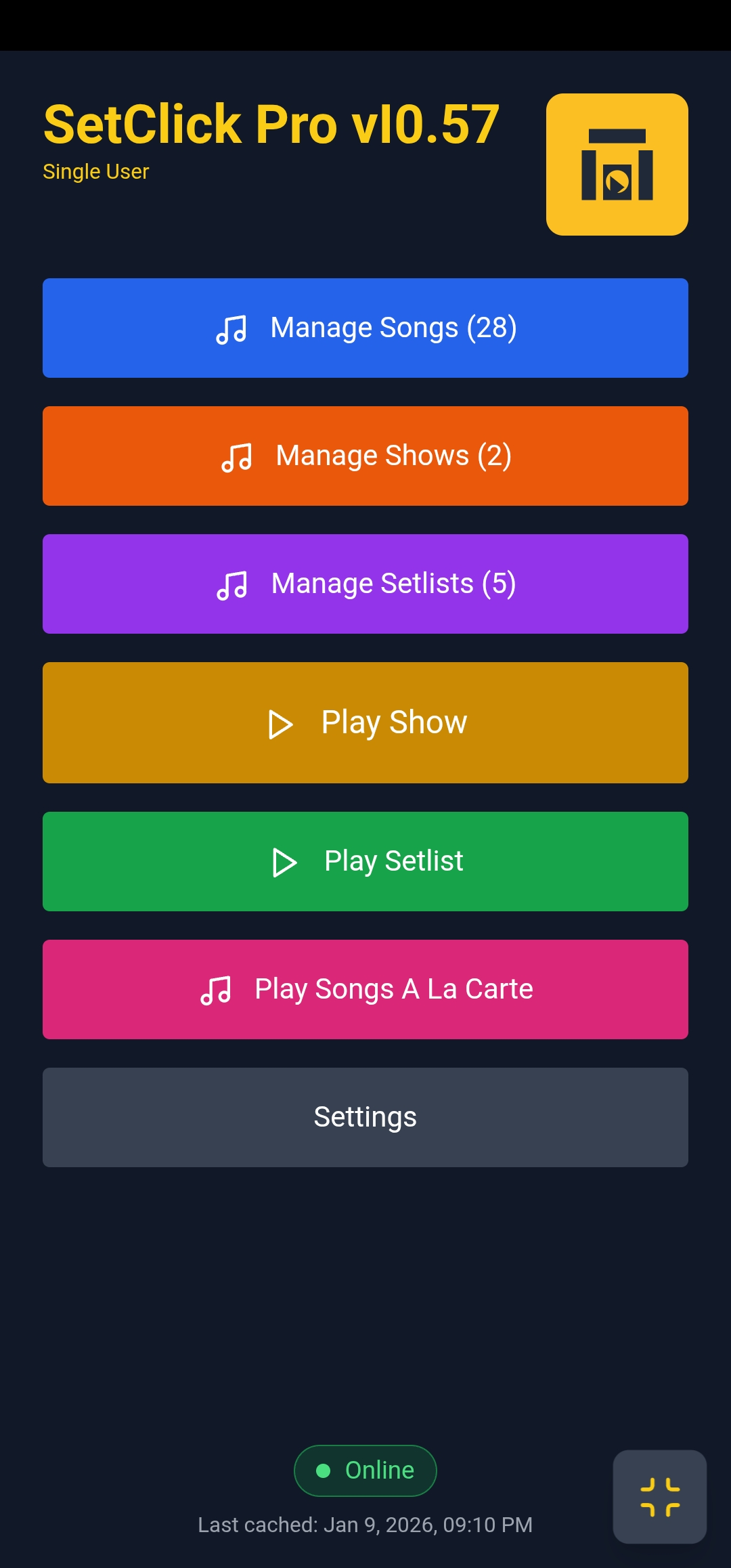The width and height of the screenshot is (731, 1568).
Task: Toggle the Online connection indicator pill
Action: pos(365,1471)
